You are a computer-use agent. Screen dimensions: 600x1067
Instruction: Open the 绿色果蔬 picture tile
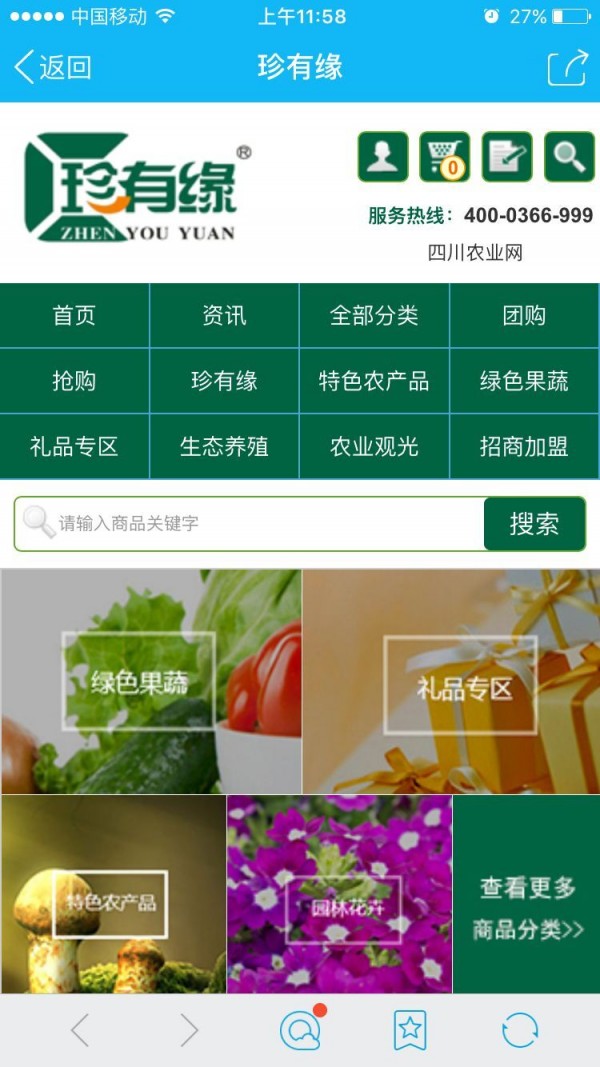tap(150, 682)
